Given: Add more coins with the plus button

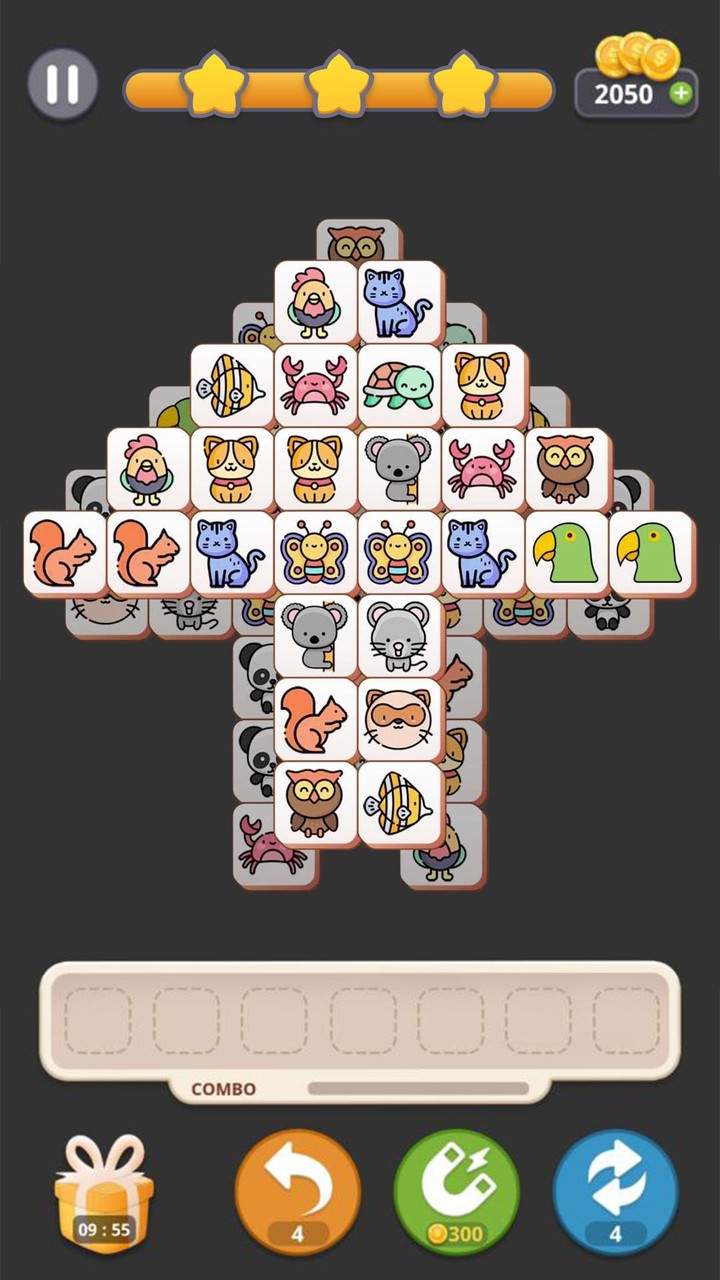Looking at the screenshot, I should (x=681, y=94).
